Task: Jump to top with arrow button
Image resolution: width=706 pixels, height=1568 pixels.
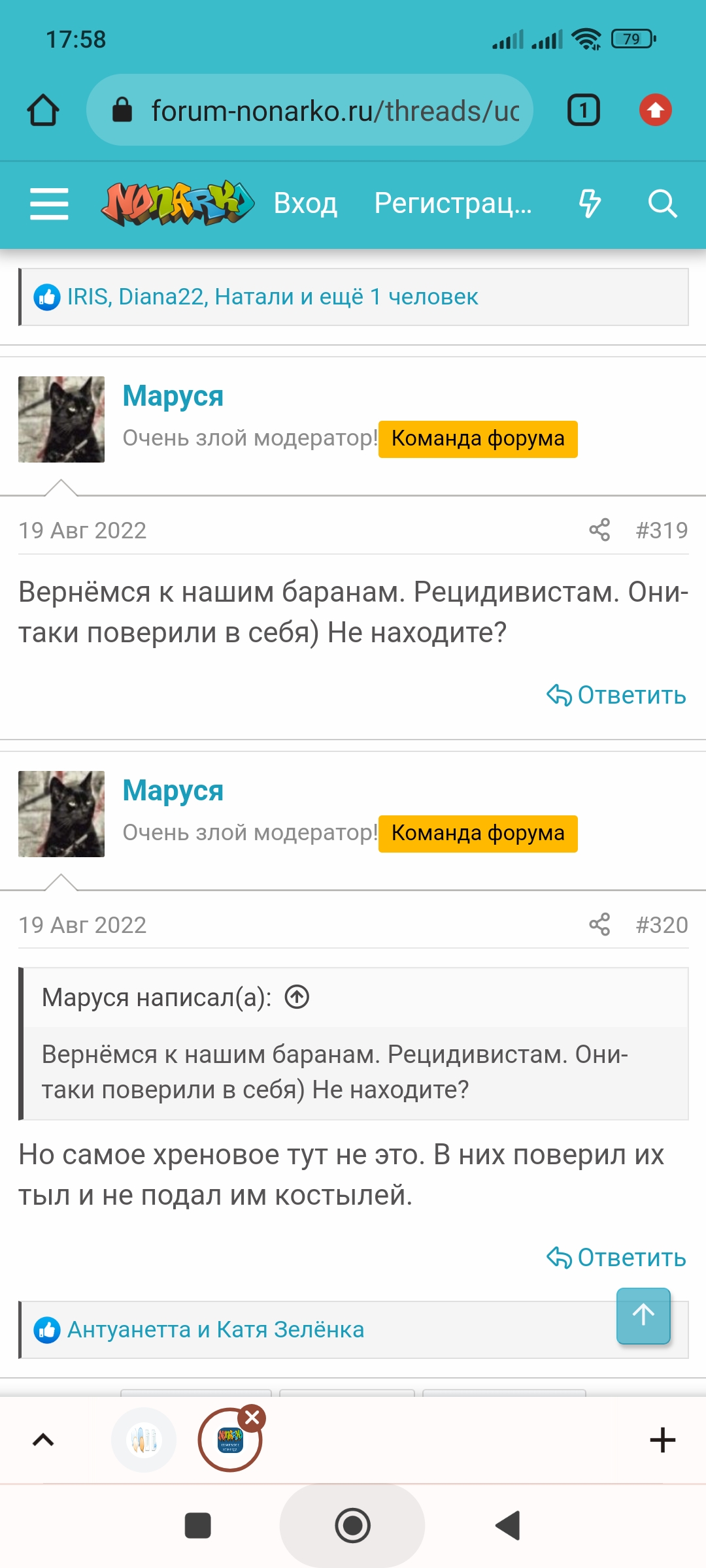Action: (643, 1316)
